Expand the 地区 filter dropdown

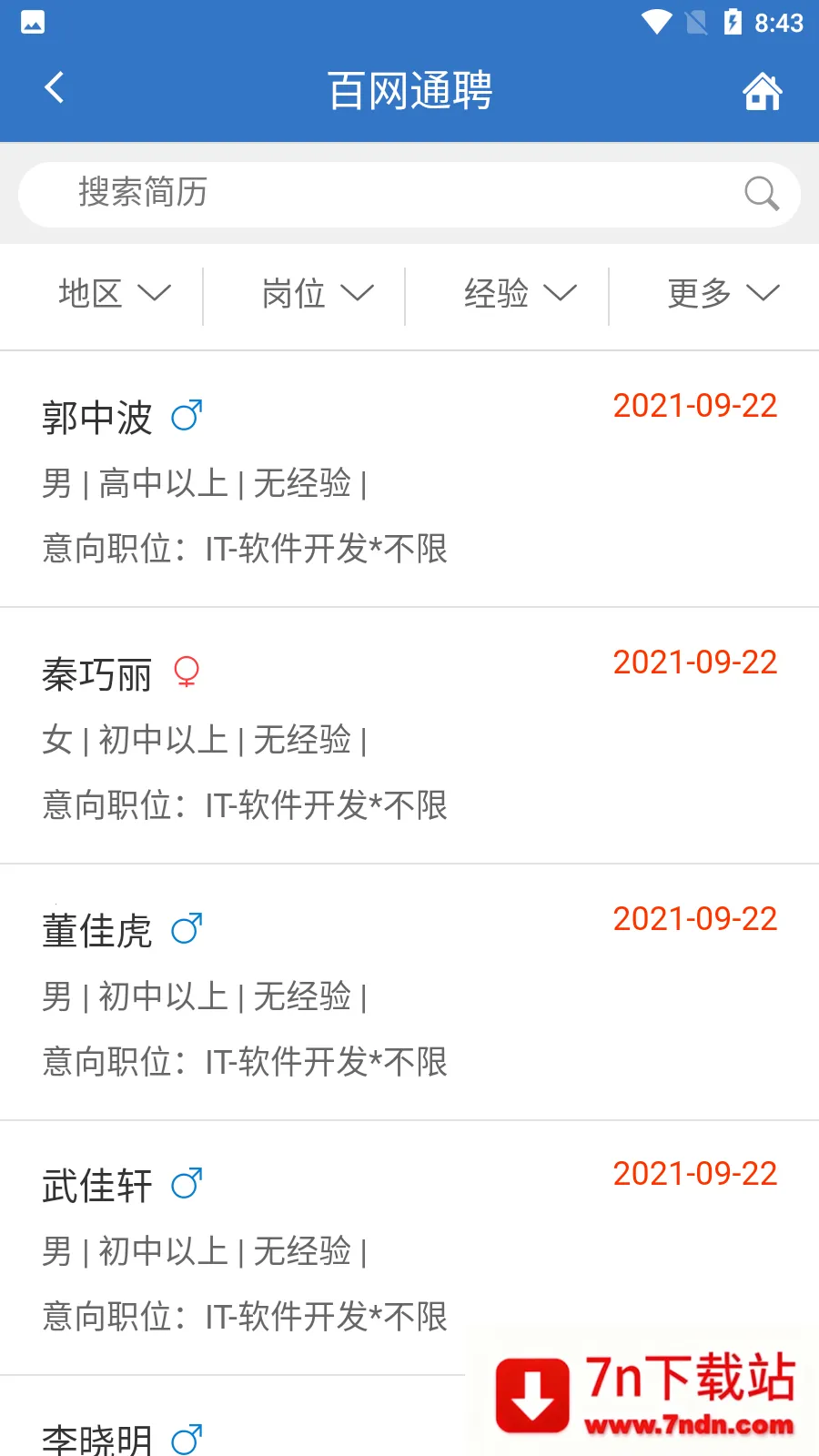click(x=113, y=294)
